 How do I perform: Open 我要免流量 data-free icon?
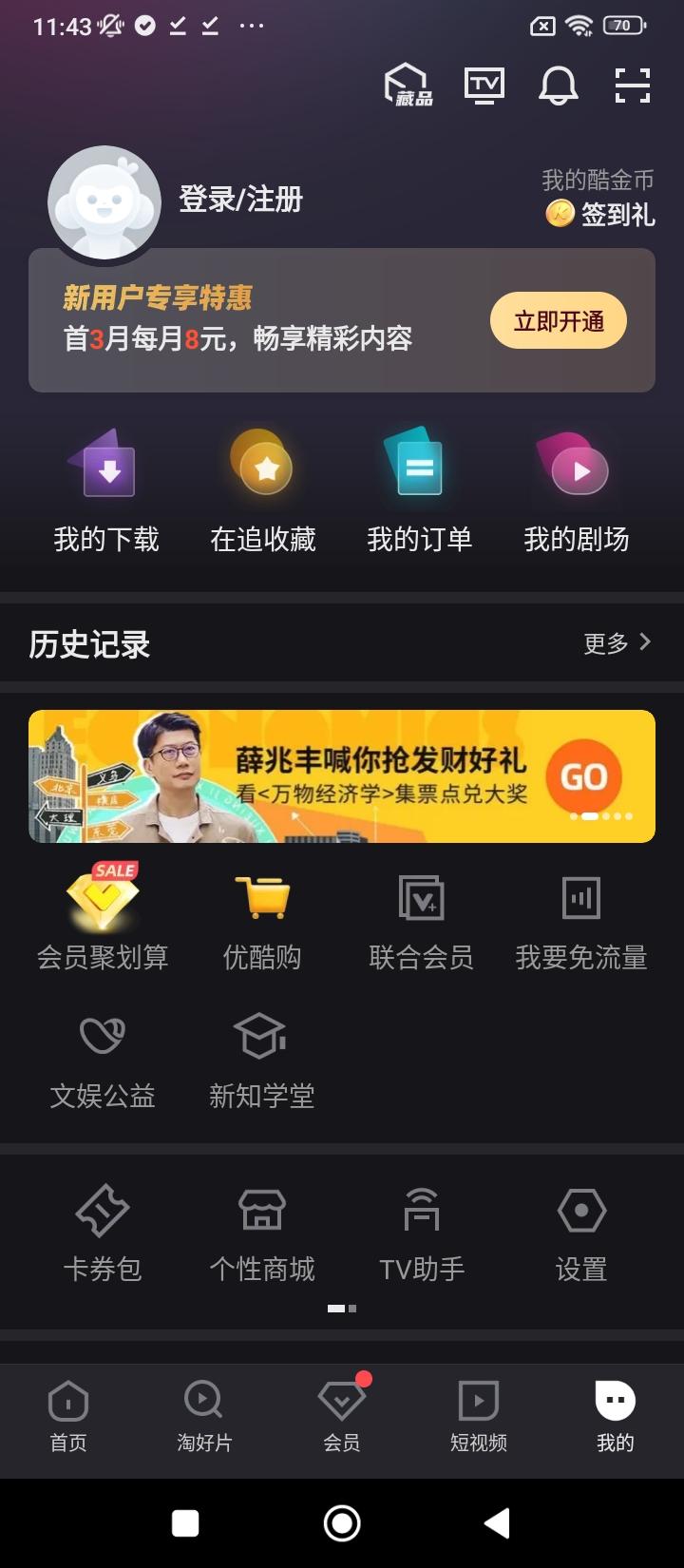579,917
